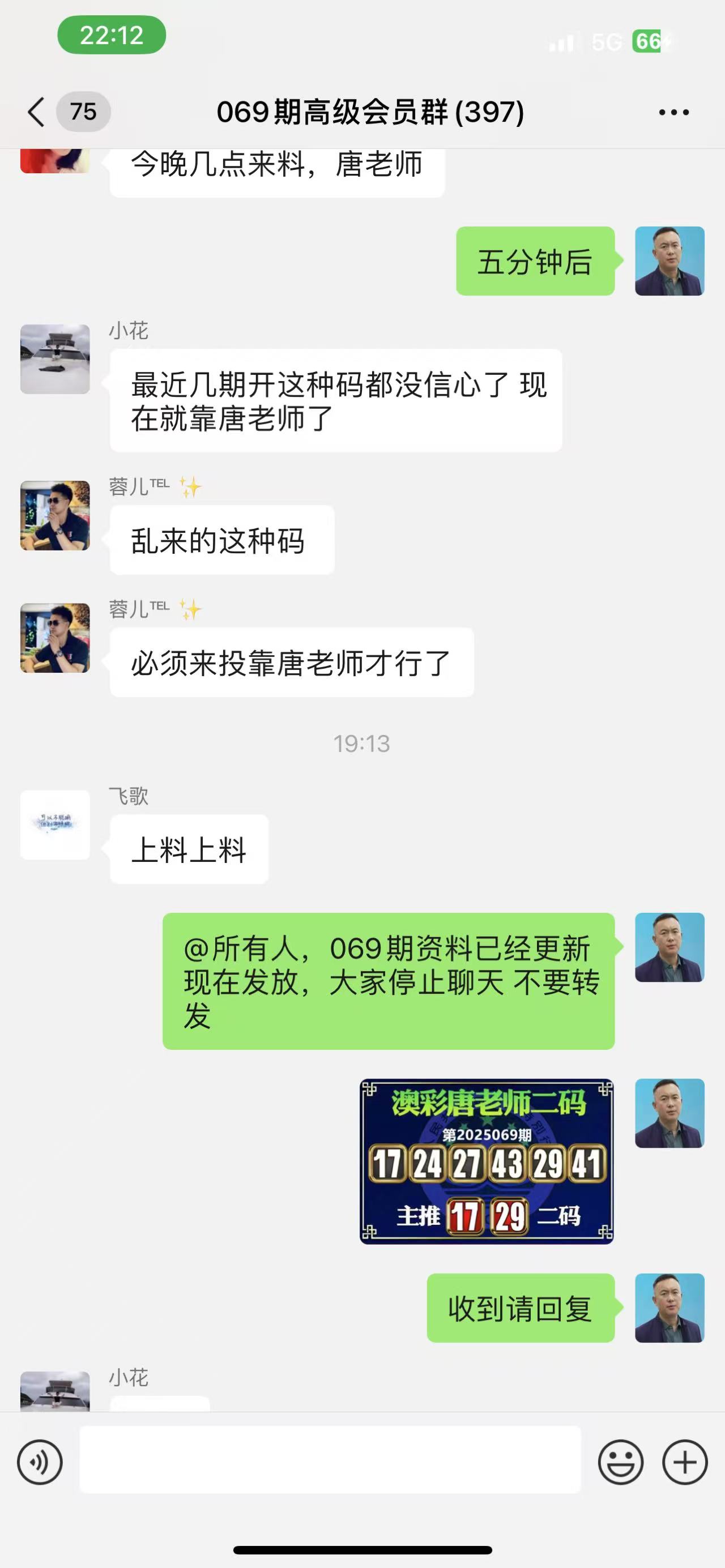Switch to voice message input
This screenshot has width=725, height=1568.
pos(40,1462)
